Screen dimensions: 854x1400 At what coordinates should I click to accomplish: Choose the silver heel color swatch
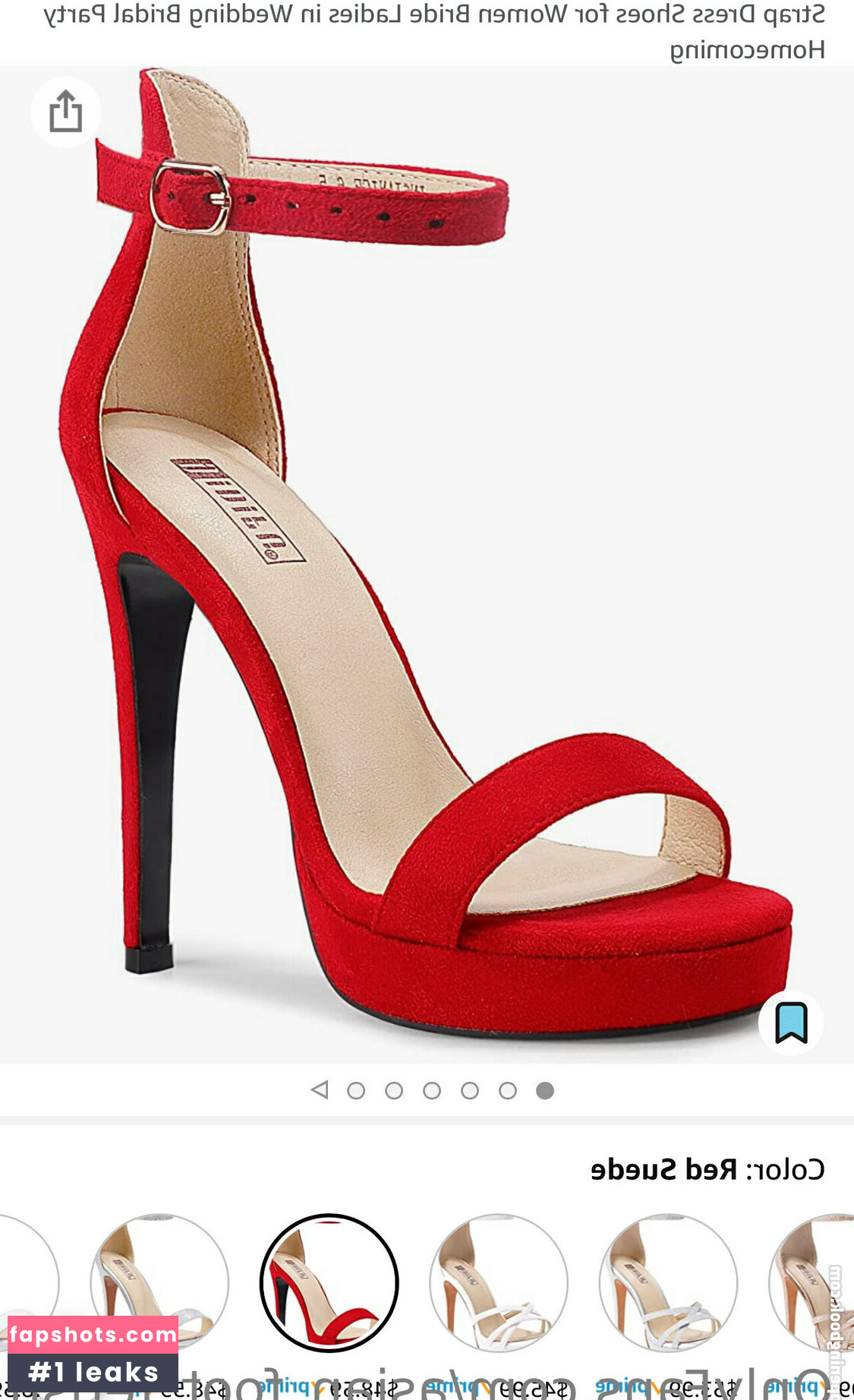(159, 1282)
